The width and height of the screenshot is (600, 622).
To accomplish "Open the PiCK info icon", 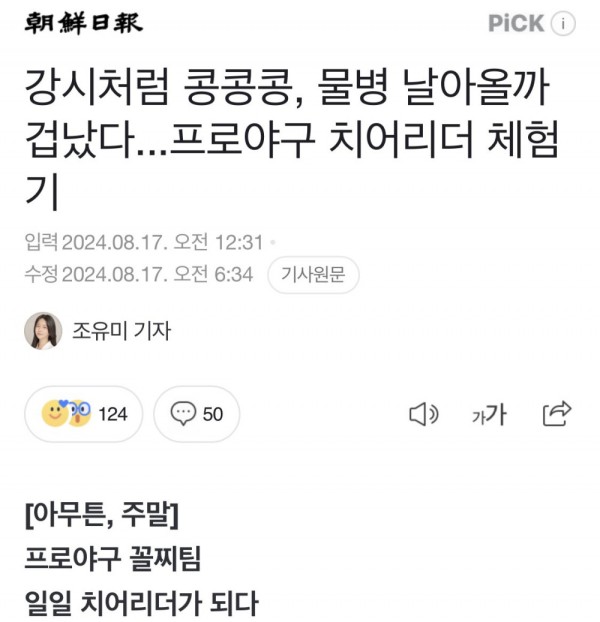I will pos(564,24).
